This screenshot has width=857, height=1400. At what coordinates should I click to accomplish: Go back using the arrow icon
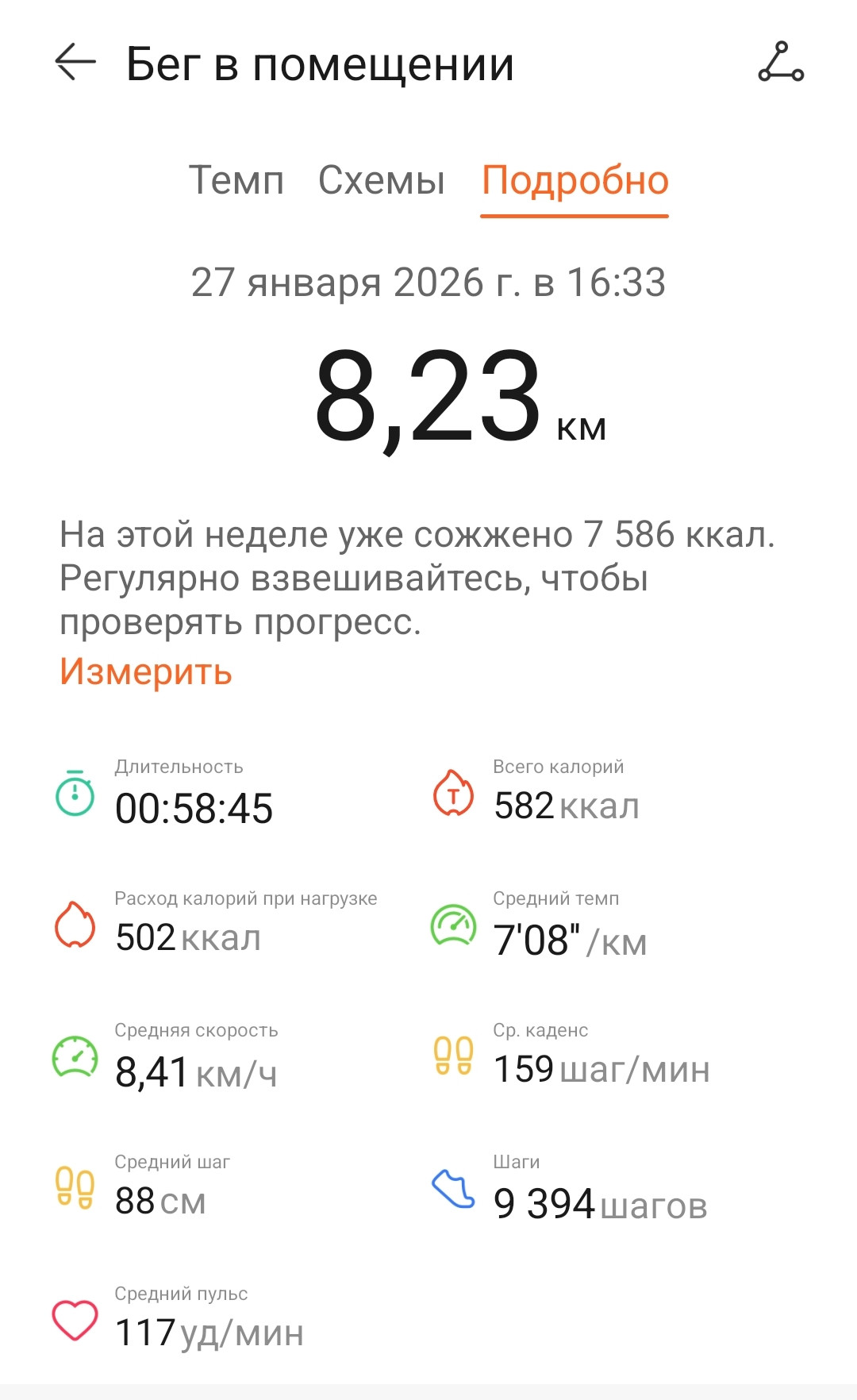(x=75, y=62)
